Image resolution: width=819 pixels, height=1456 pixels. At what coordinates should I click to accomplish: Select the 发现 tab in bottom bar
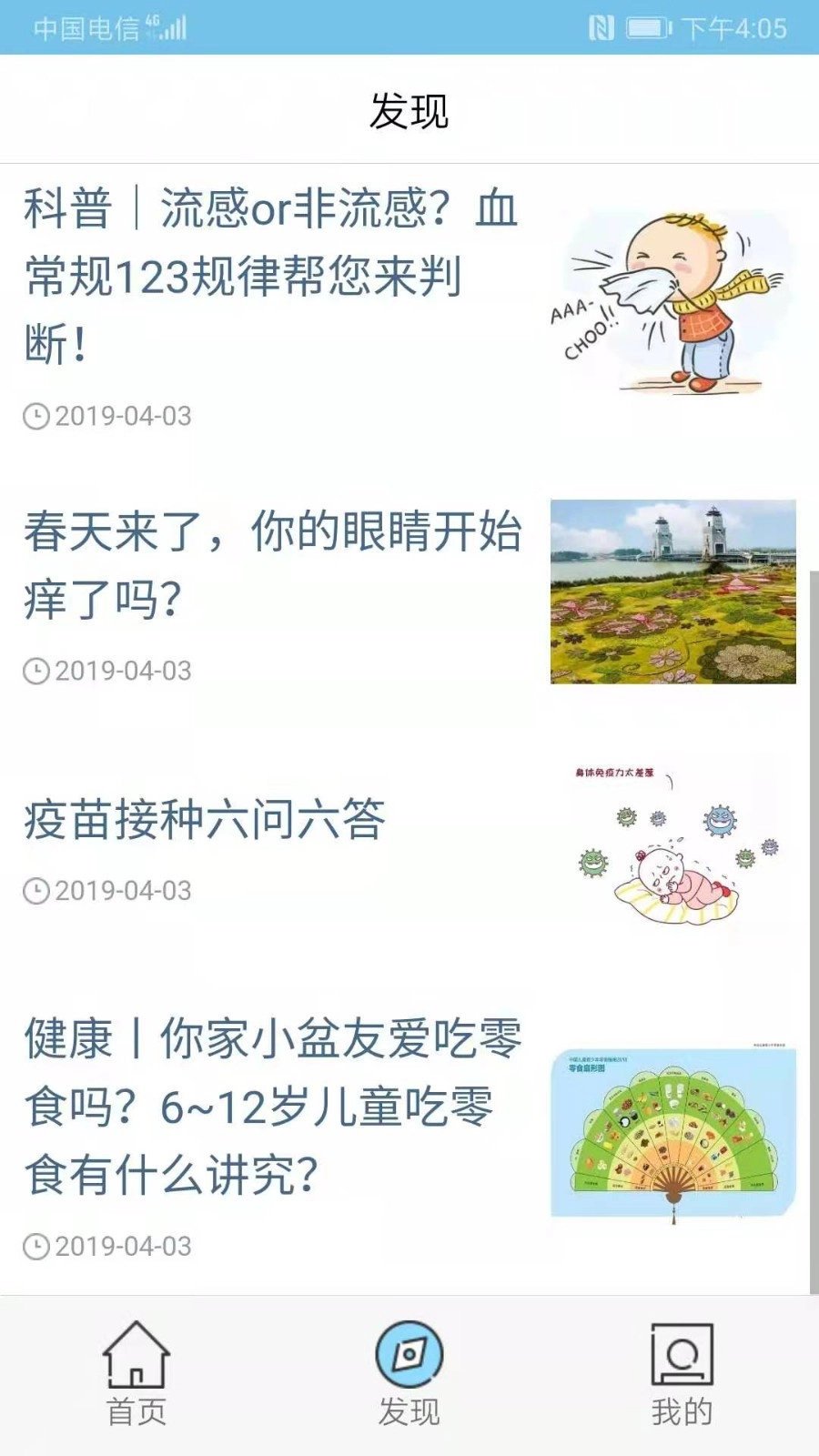409,1374
